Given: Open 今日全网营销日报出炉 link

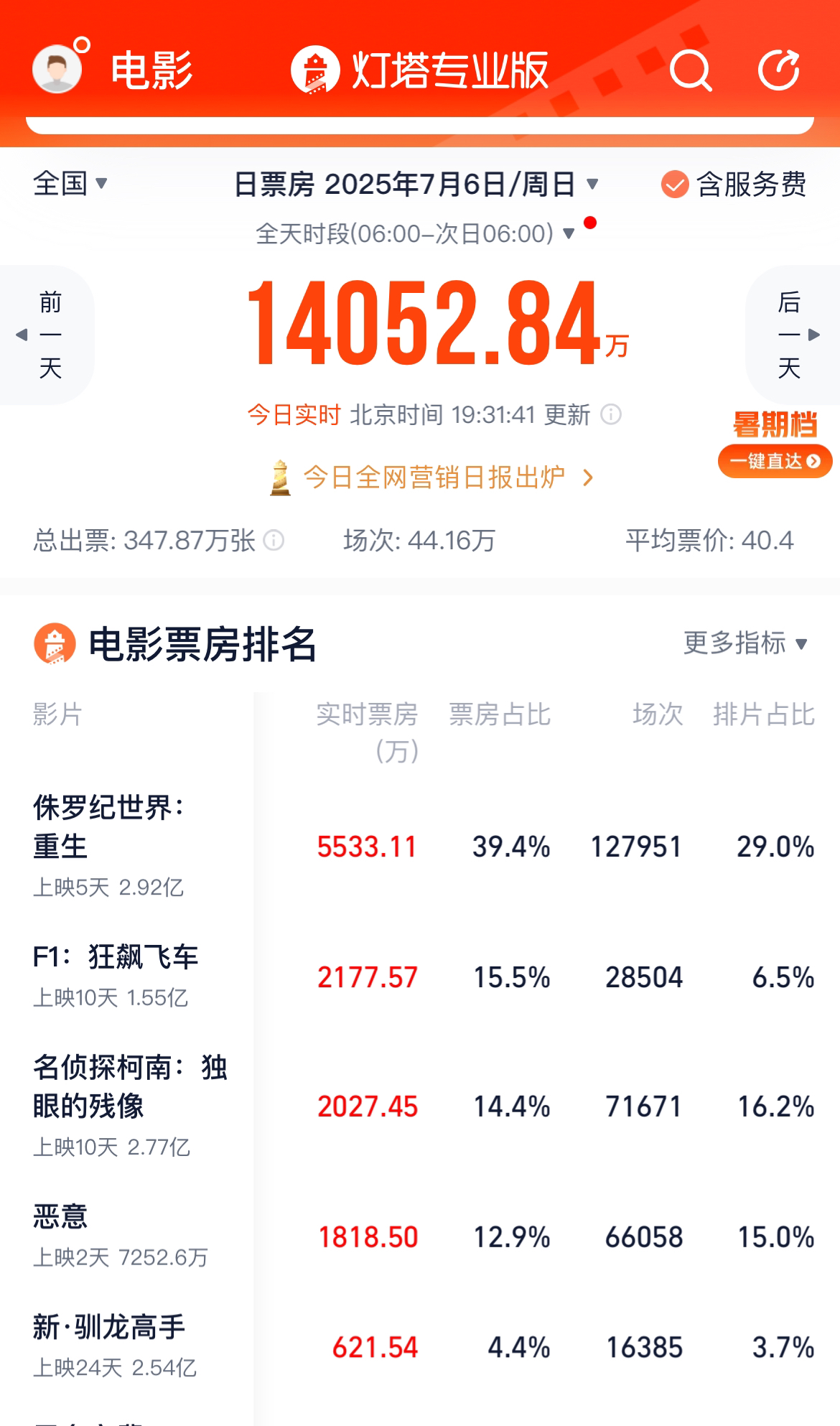Looking at the screenshot, I should [x=431, y=477].
